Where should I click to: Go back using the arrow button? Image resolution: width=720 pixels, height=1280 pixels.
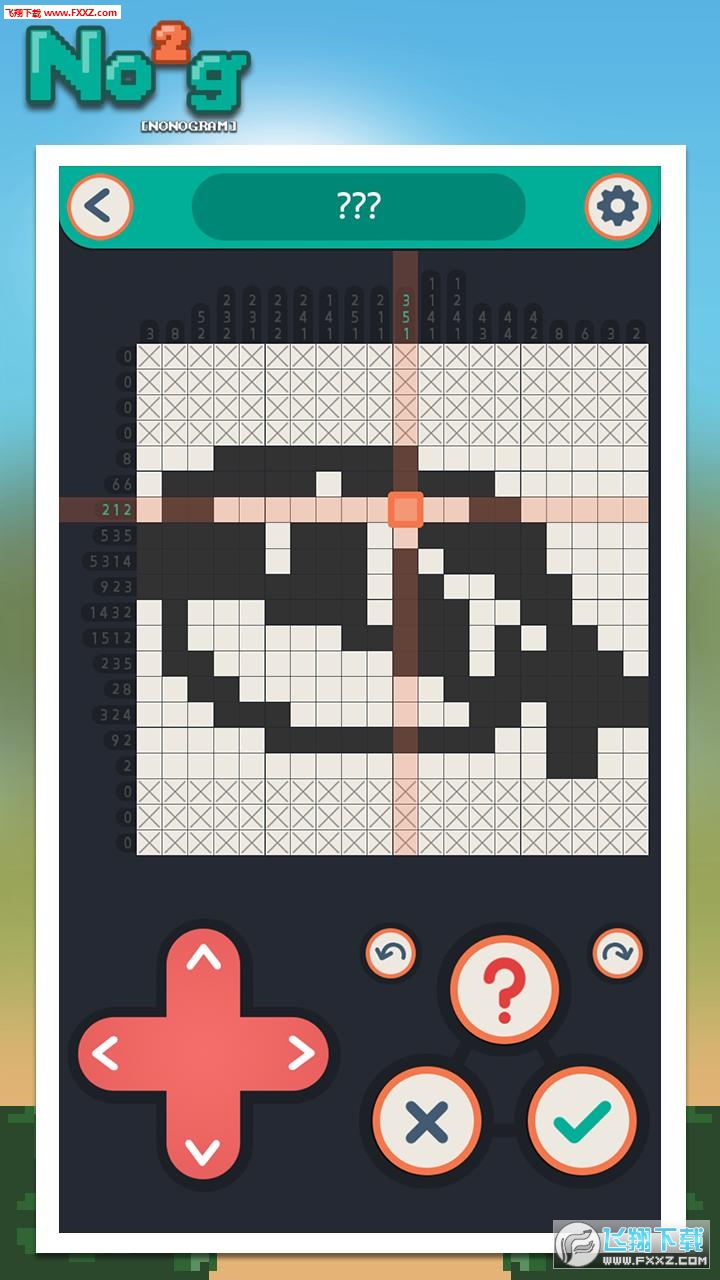pos(99,207)
